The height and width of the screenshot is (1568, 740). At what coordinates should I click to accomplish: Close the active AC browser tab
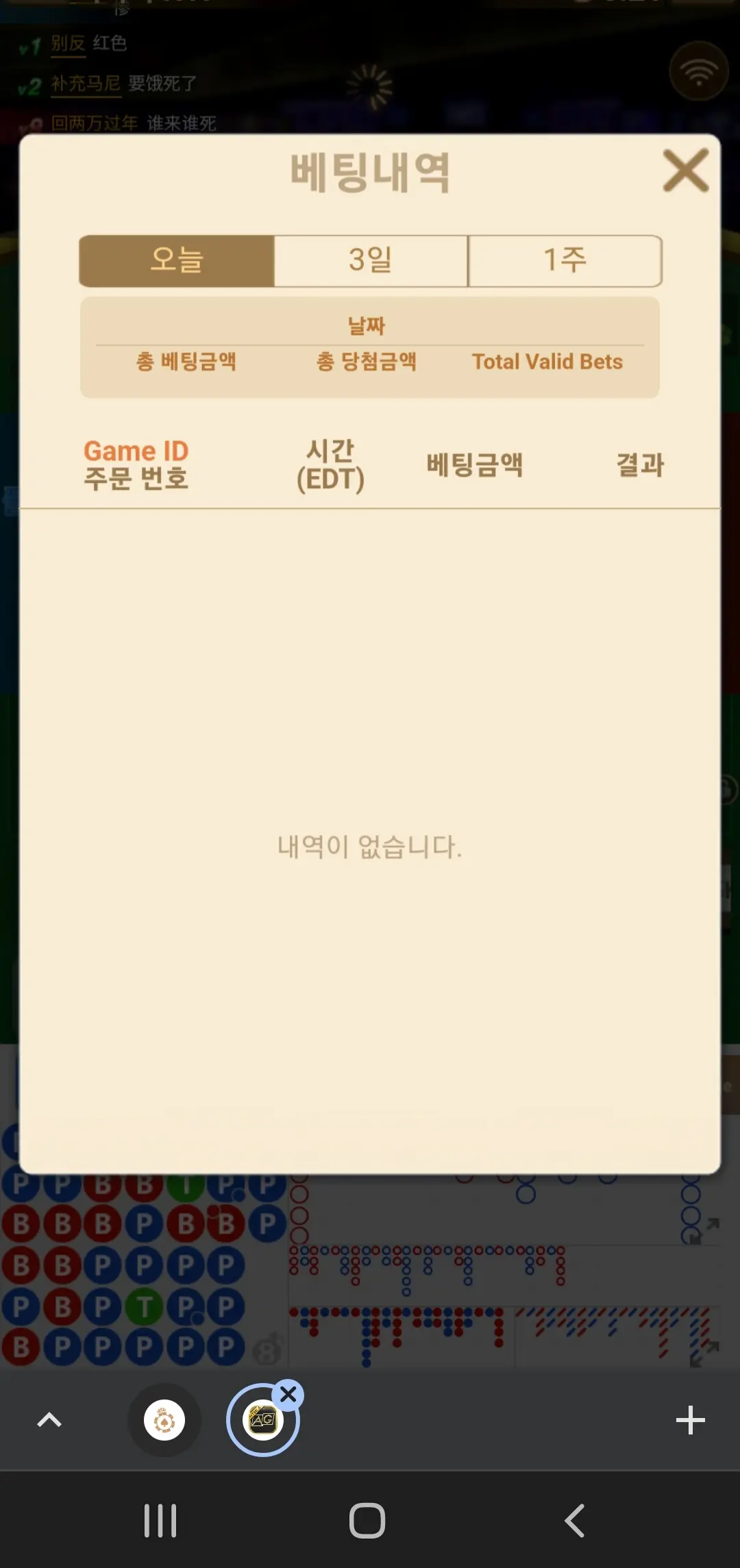(288, 1394)
